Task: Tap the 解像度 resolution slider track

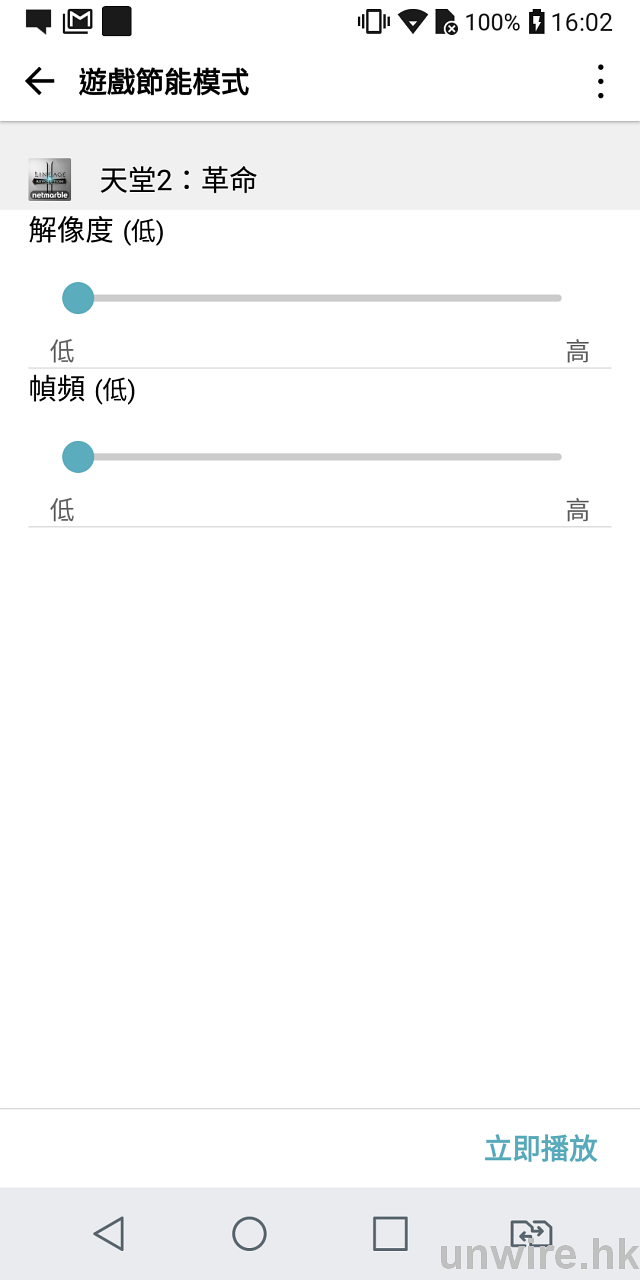Action: (320, 298)
